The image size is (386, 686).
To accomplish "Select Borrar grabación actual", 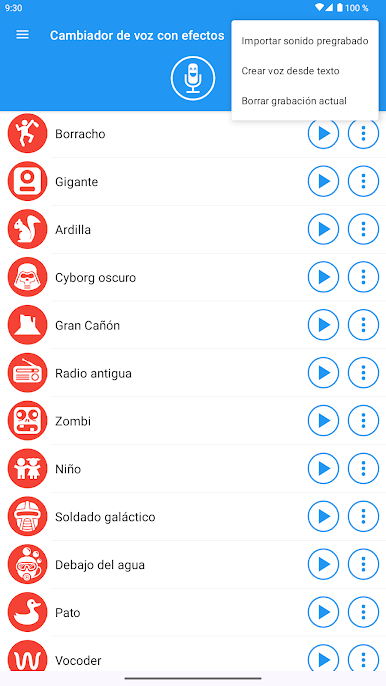I will tap(305, 101).
